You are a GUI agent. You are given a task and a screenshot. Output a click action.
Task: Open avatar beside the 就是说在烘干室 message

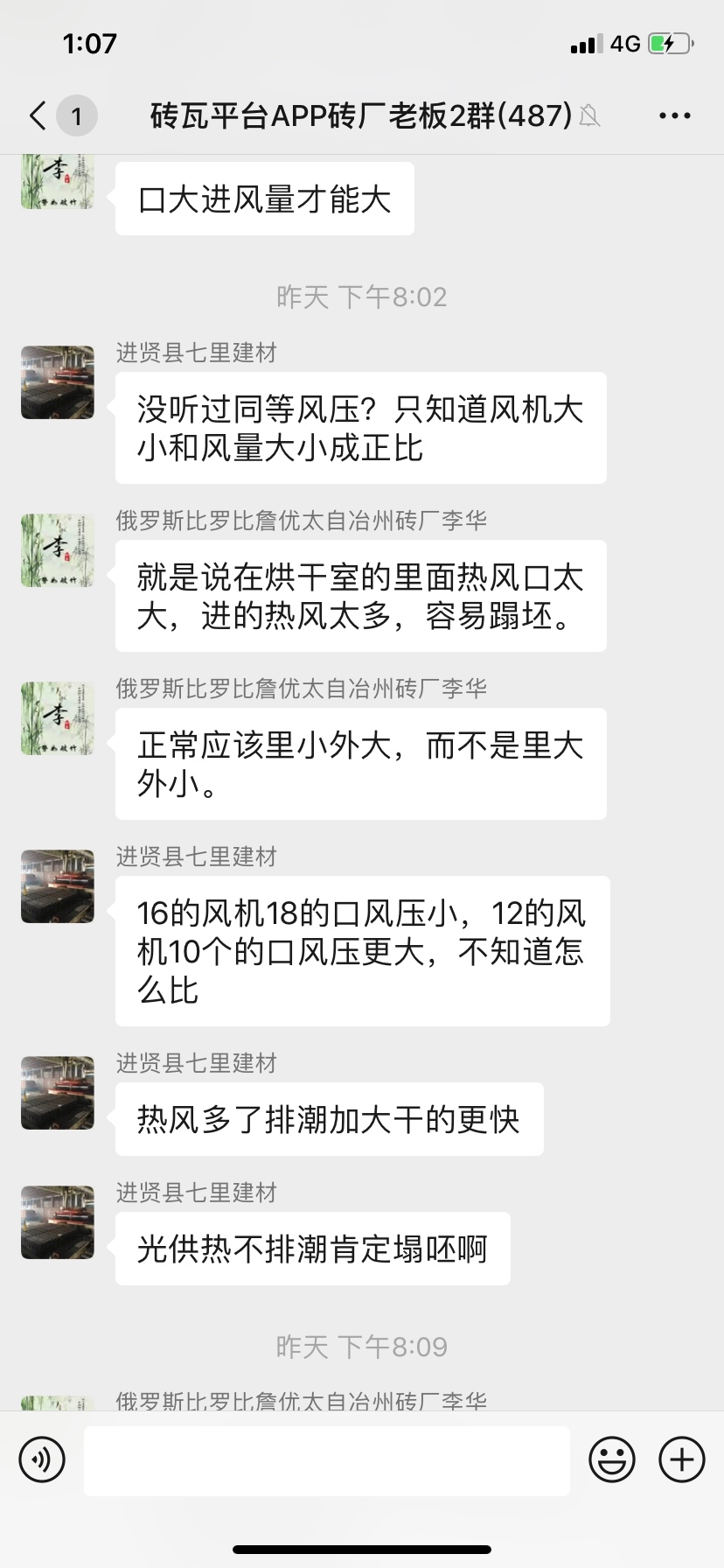[58, 550]
